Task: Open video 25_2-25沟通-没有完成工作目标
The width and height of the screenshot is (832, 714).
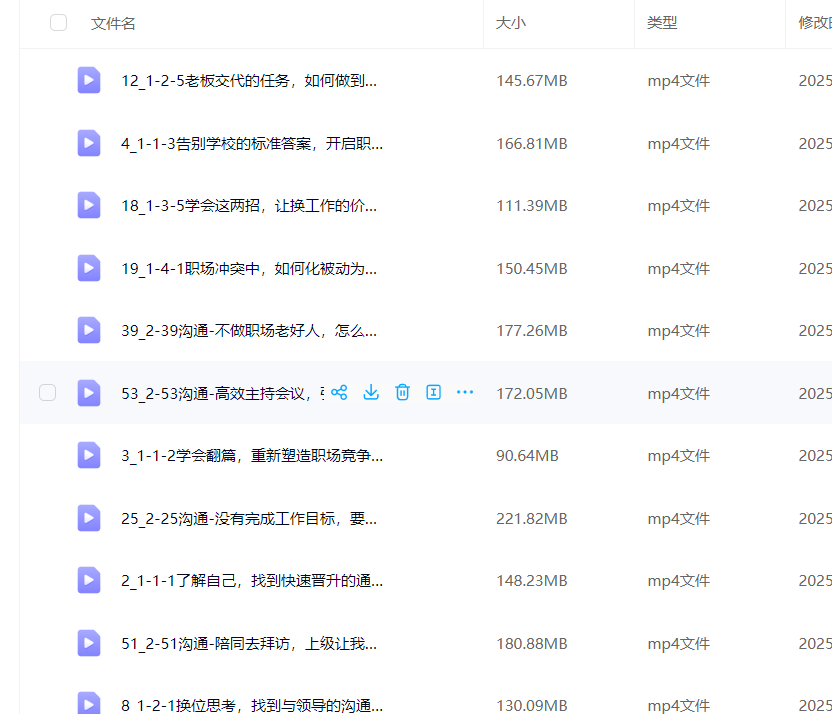Action: 248,519
